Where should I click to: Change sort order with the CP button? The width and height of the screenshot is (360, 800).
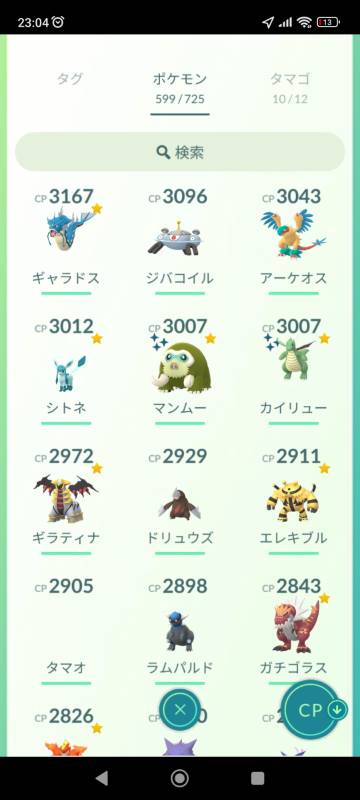314,710
